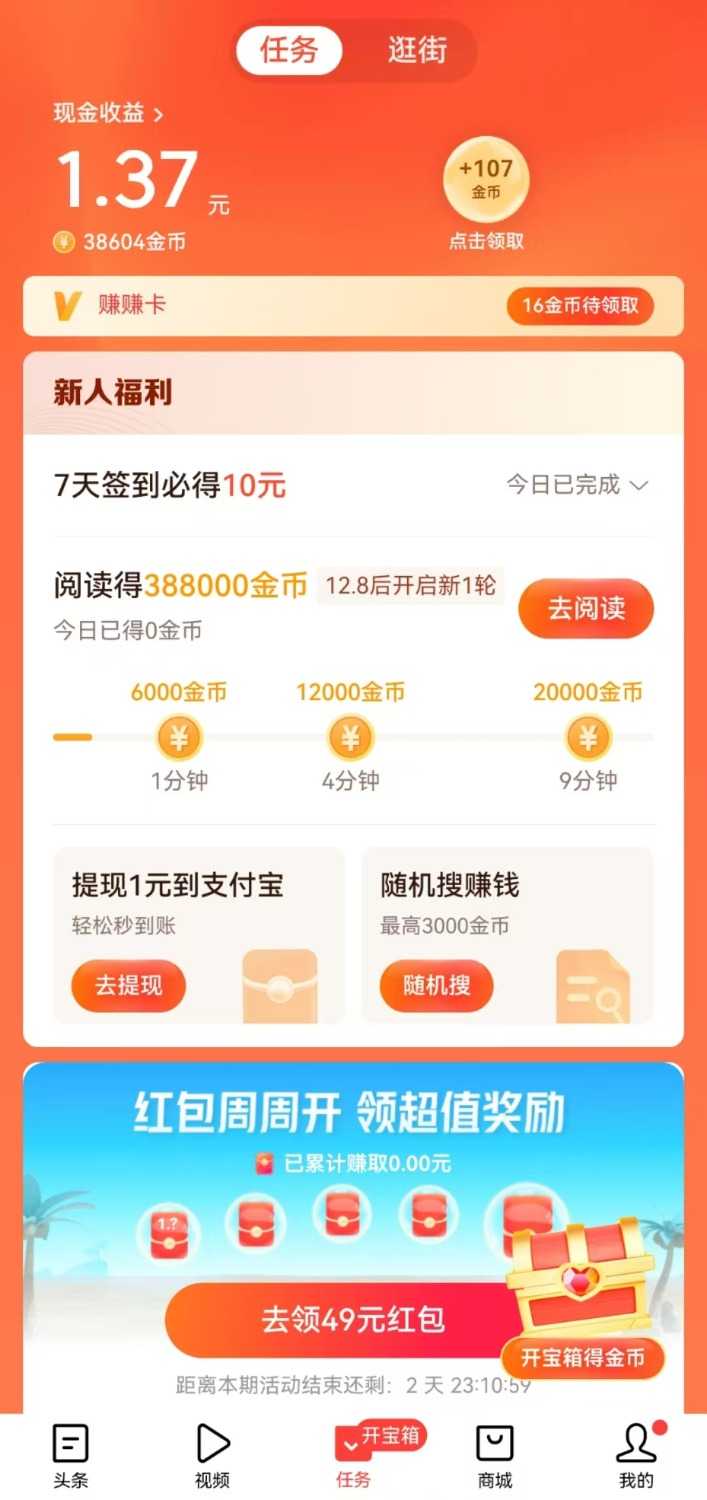Tap 去提现 to withdraw to Alipay
This screenshot has height=1500, width=707.
(x=128, y=986)
